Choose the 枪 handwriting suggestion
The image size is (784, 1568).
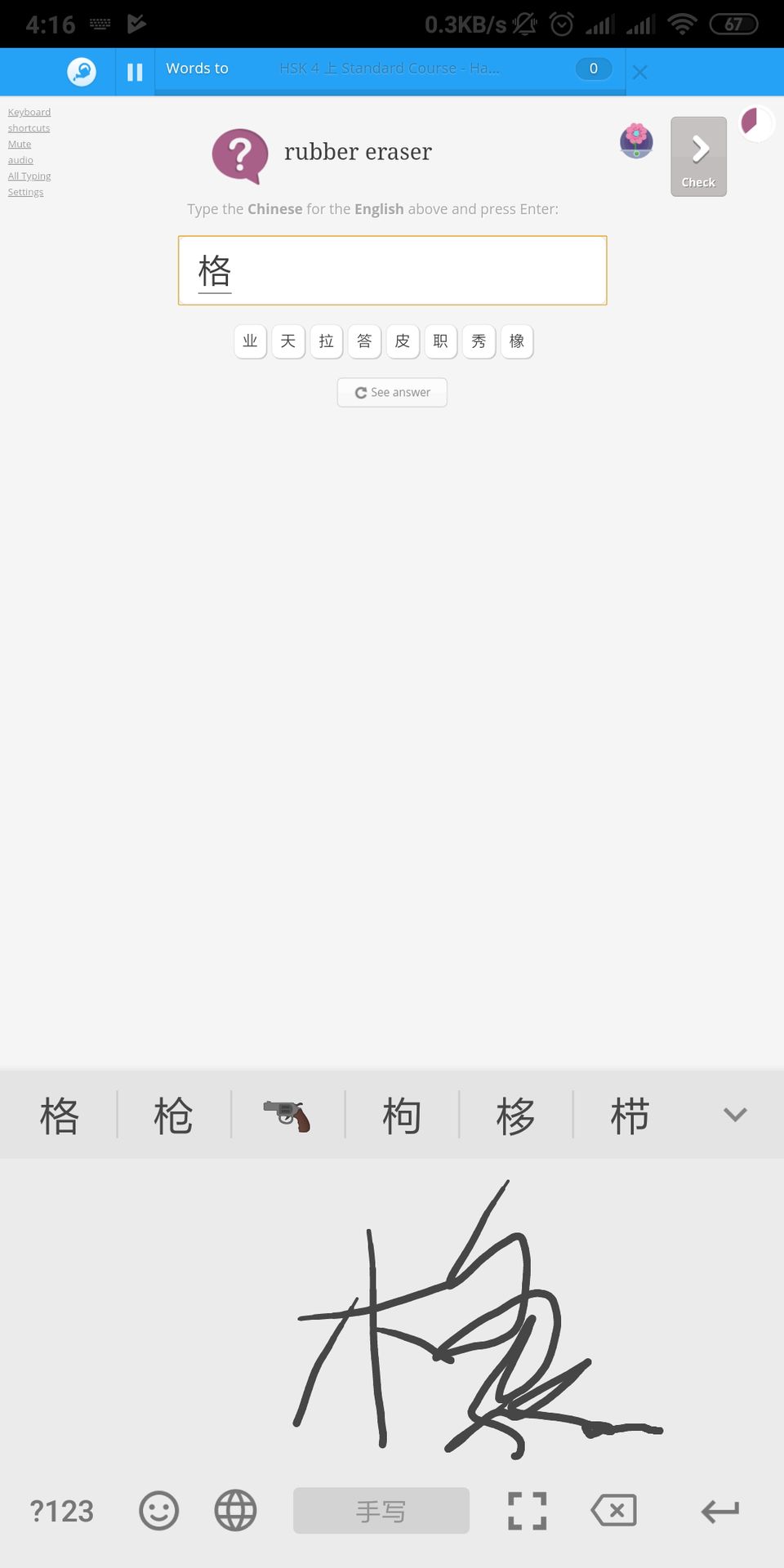pos(173,1116)
